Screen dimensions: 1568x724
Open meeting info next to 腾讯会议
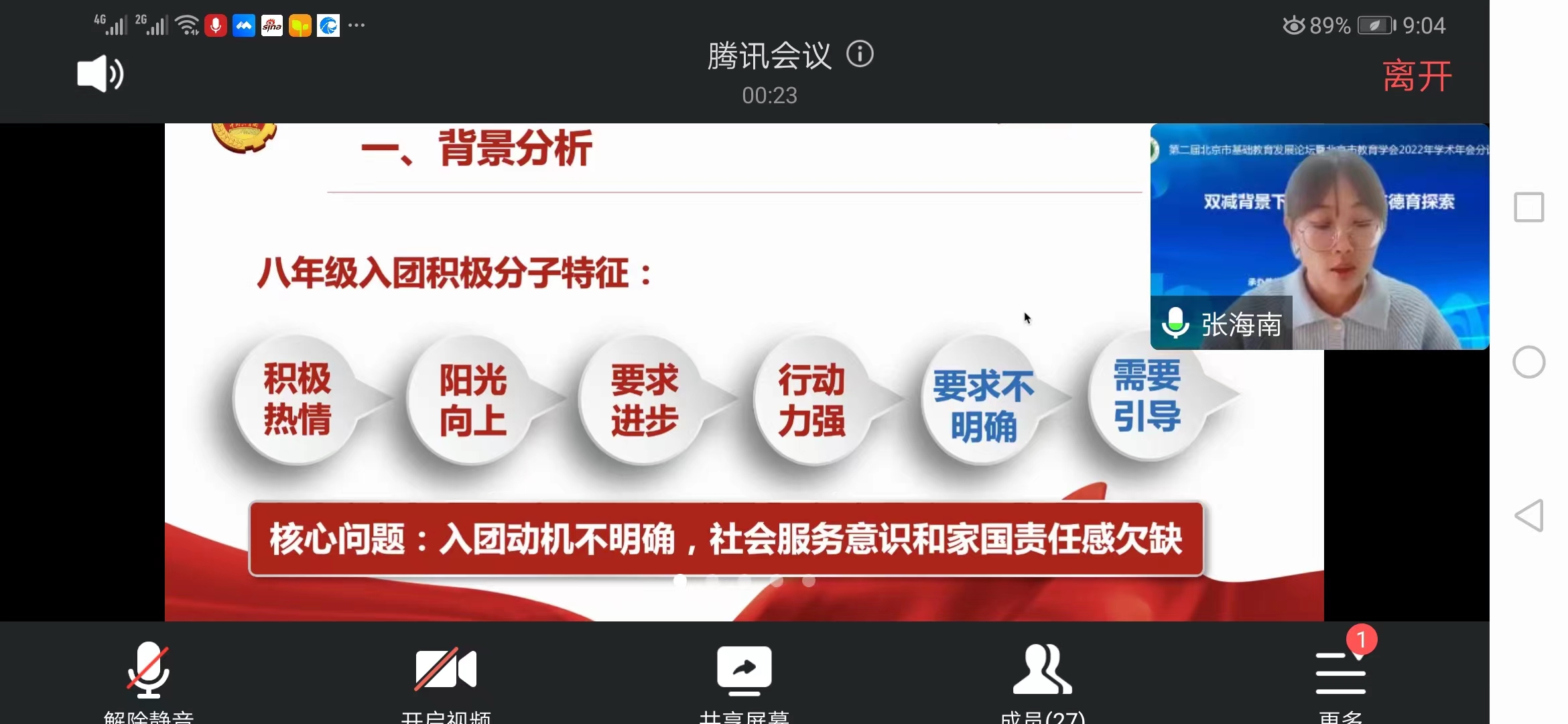pos(860,54)
